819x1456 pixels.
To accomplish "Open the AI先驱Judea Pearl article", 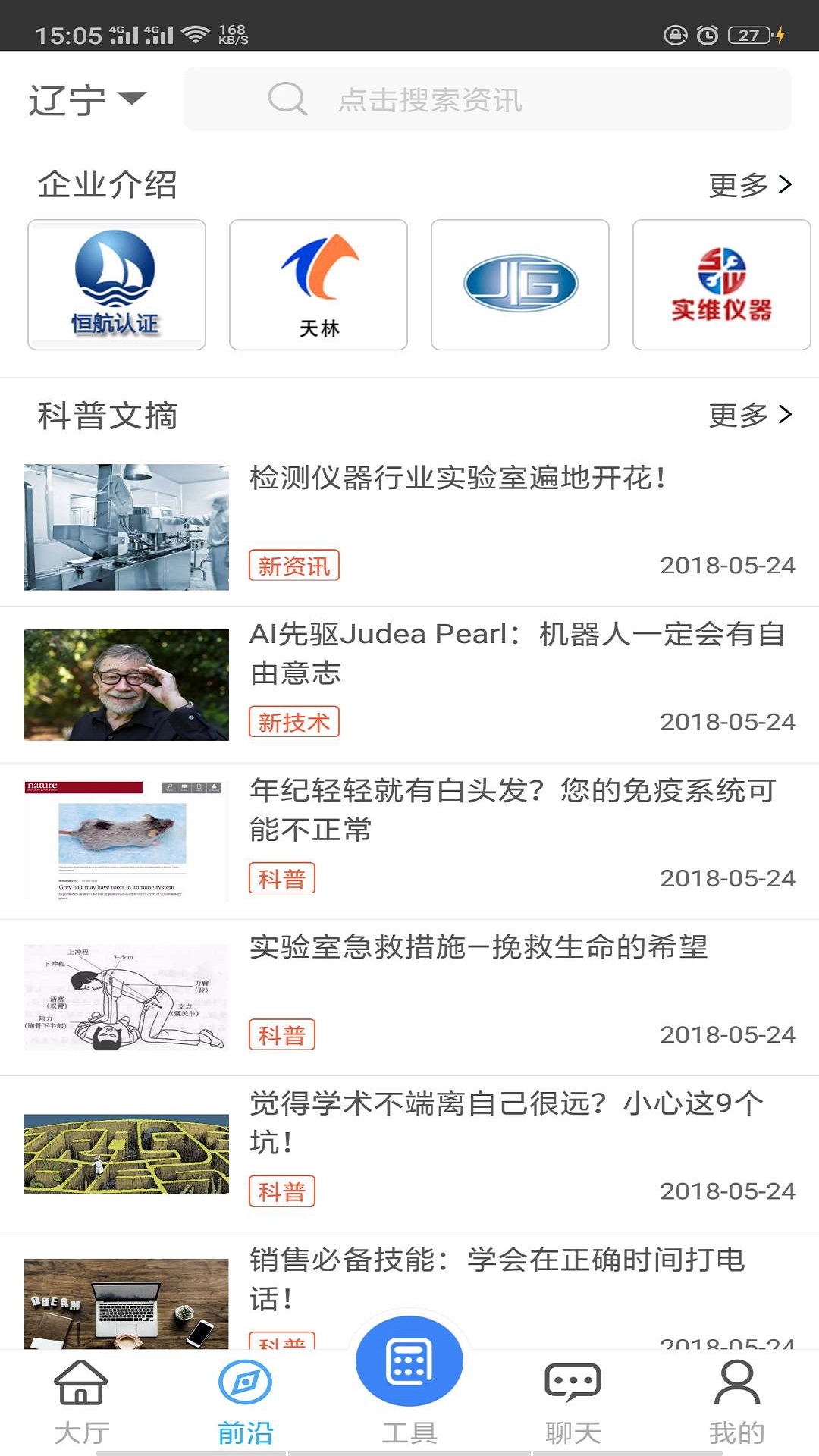I will pos(517,652).
